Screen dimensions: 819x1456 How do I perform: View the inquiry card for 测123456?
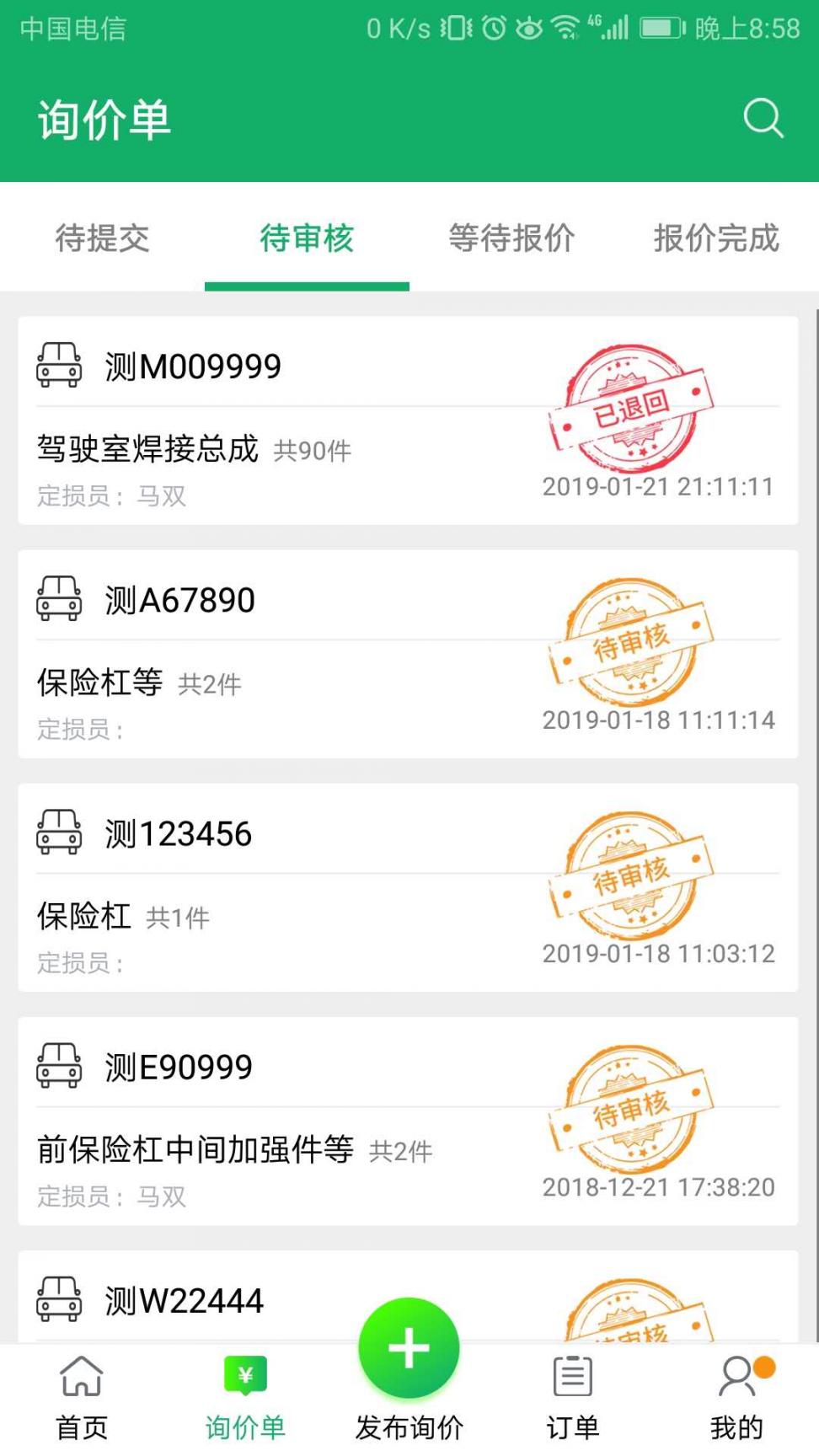(x=408, y=887)
